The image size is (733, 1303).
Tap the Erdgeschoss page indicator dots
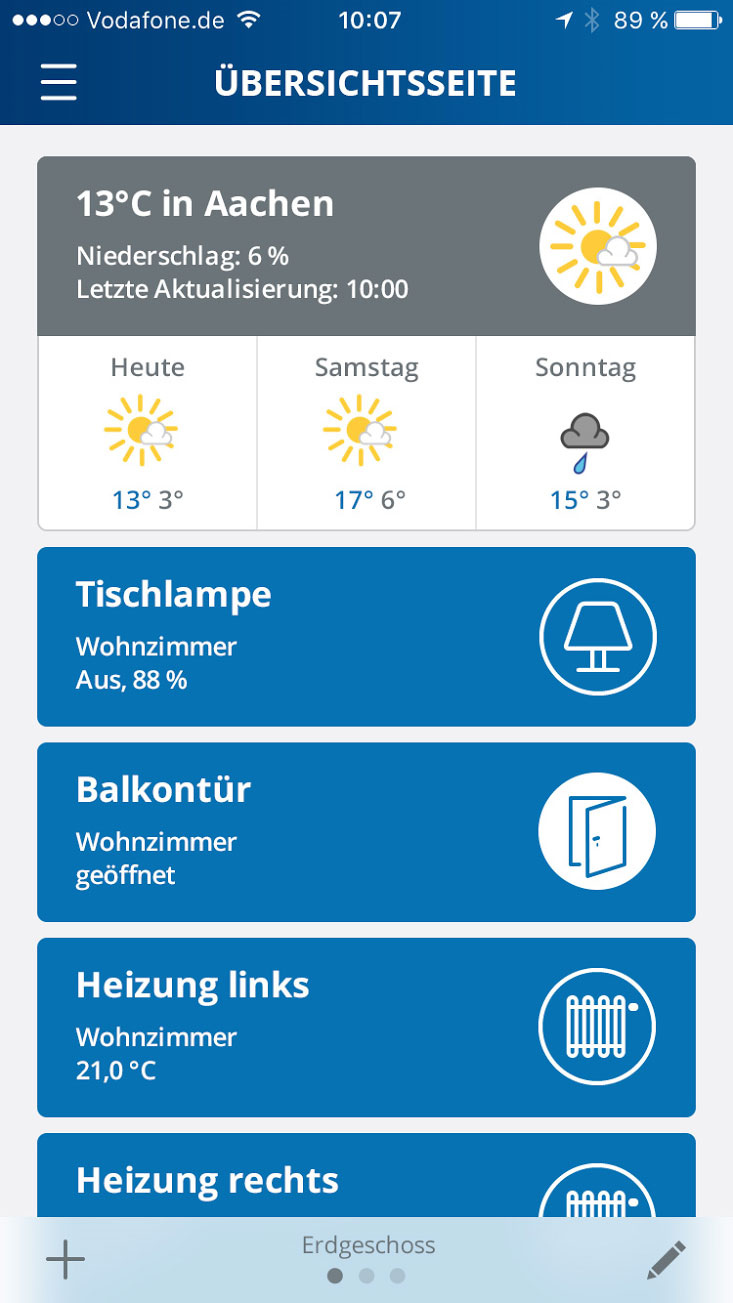tap(366, 1276)
